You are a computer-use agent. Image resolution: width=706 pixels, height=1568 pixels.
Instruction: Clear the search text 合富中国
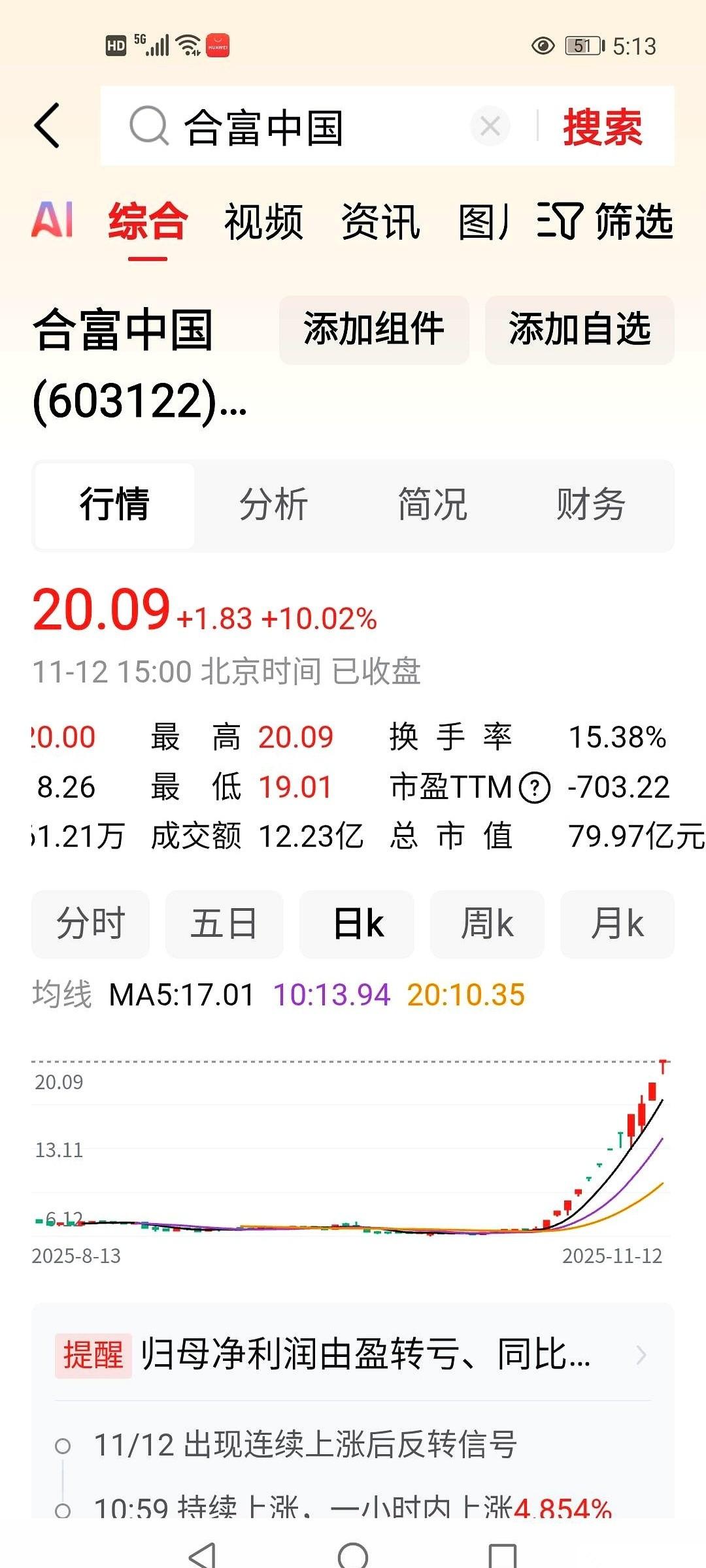[x=490, y=125]
